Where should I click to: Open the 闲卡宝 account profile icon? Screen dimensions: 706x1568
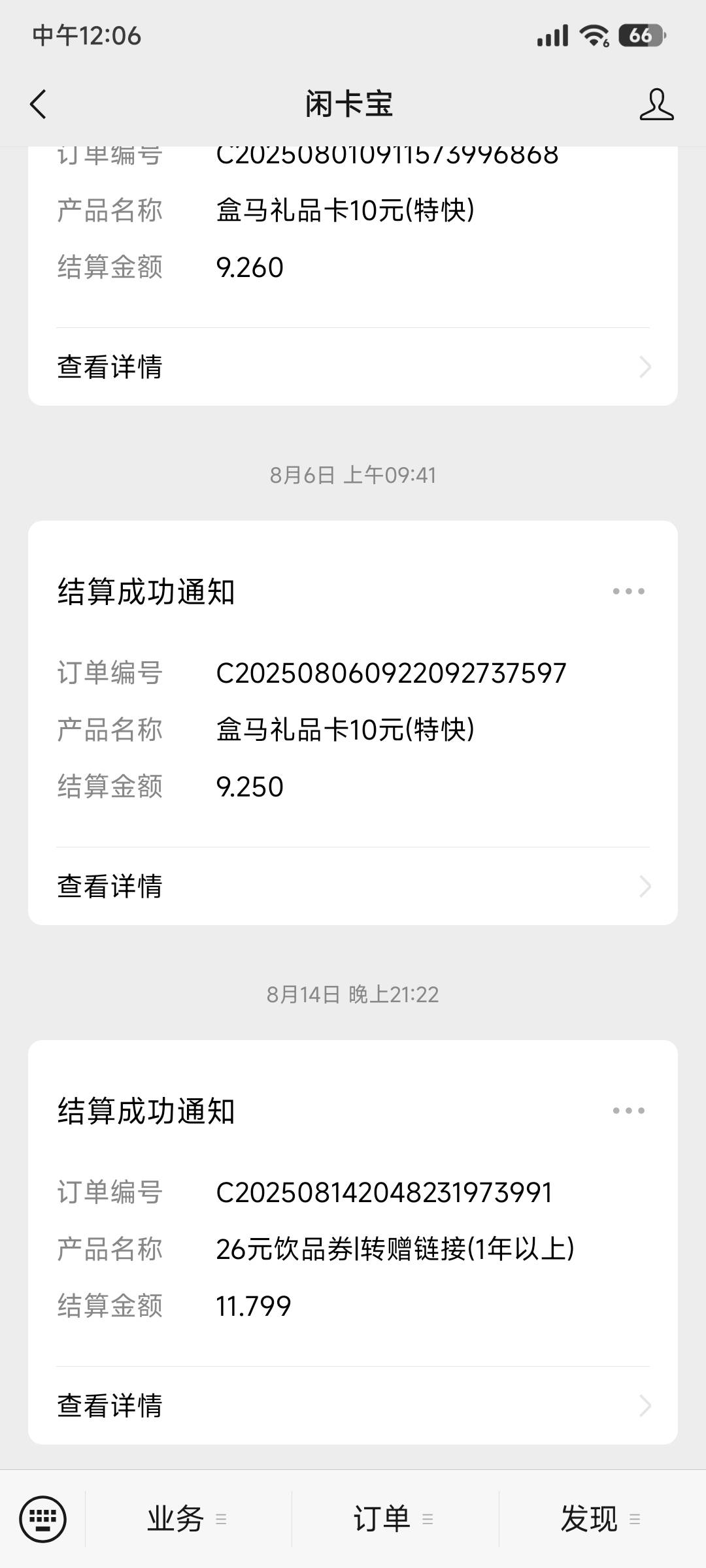pos(656,105)
